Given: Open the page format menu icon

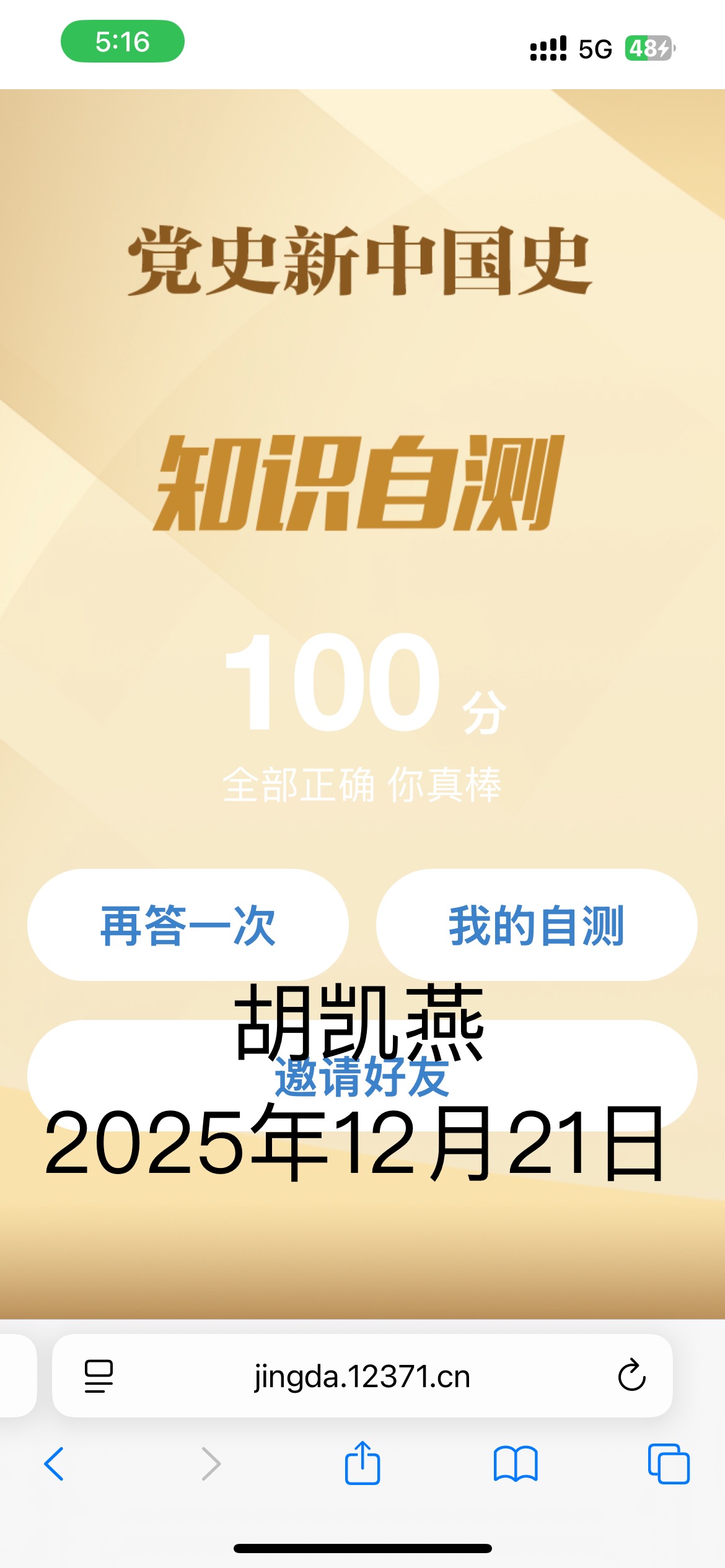Looking at the screenshot, I should point(99,1376).
